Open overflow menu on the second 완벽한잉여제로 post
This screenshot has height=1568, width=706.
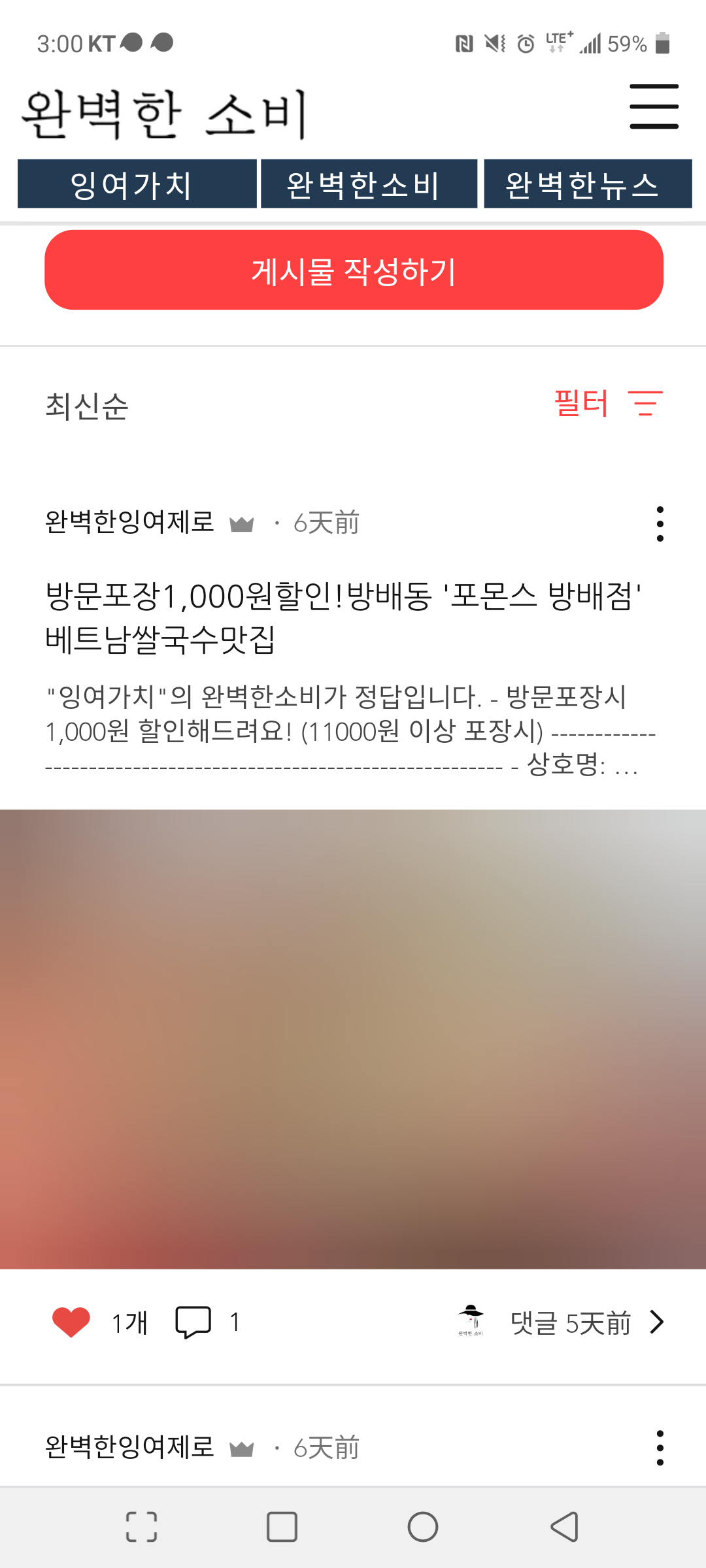660,1448
